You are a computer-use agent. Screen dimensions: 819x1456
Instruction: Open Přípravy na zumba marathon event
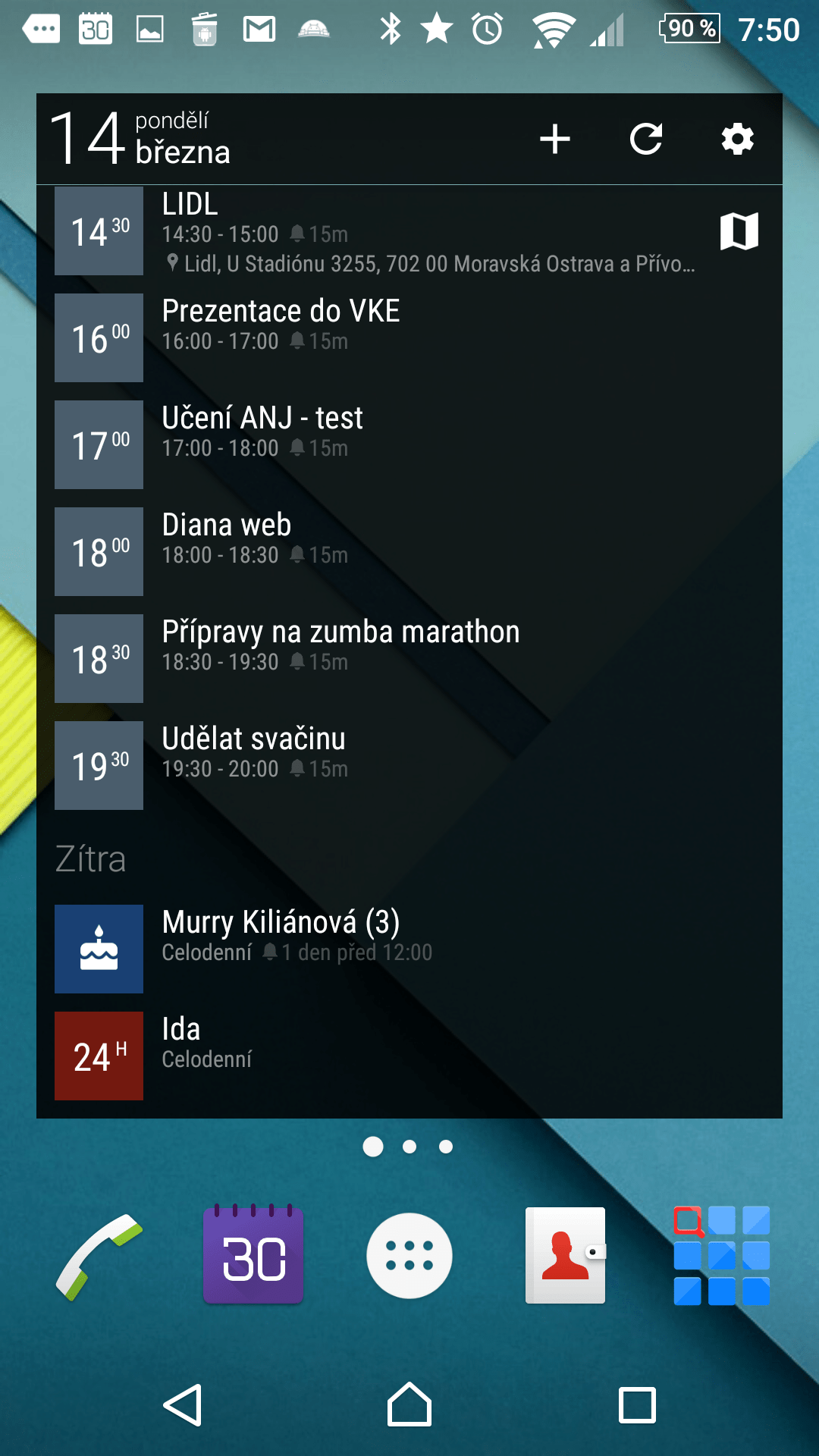(409, 658)
